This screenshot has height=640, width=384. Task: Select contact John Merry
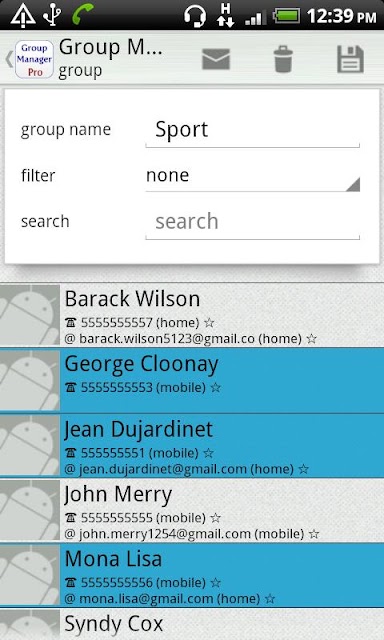tap(192, 510)
